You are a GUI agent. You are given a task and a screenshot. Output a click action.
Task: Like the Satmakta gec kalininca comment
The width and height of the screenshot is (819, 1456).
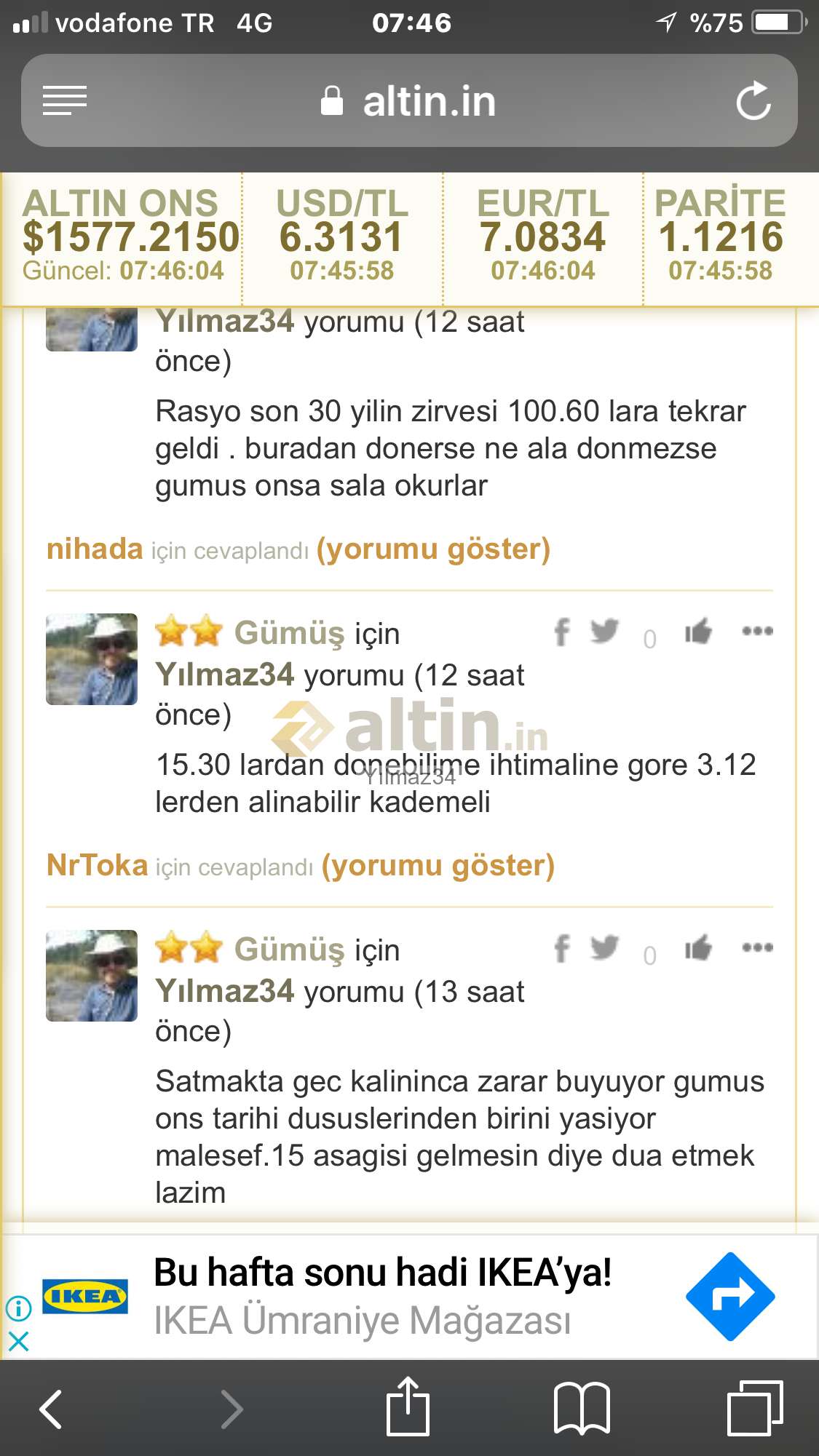point(697,948)
